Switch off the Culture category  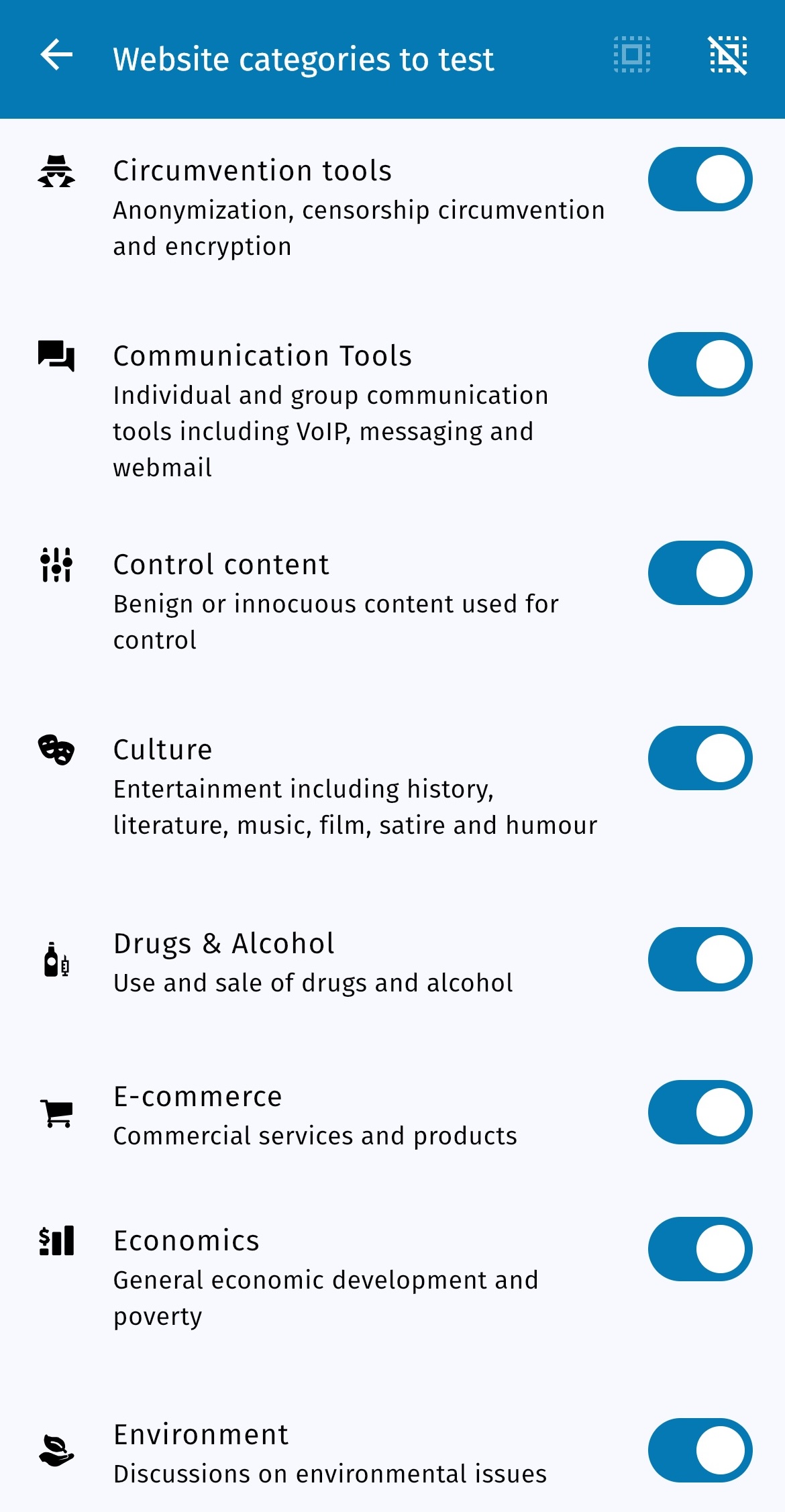click(700, 758)
